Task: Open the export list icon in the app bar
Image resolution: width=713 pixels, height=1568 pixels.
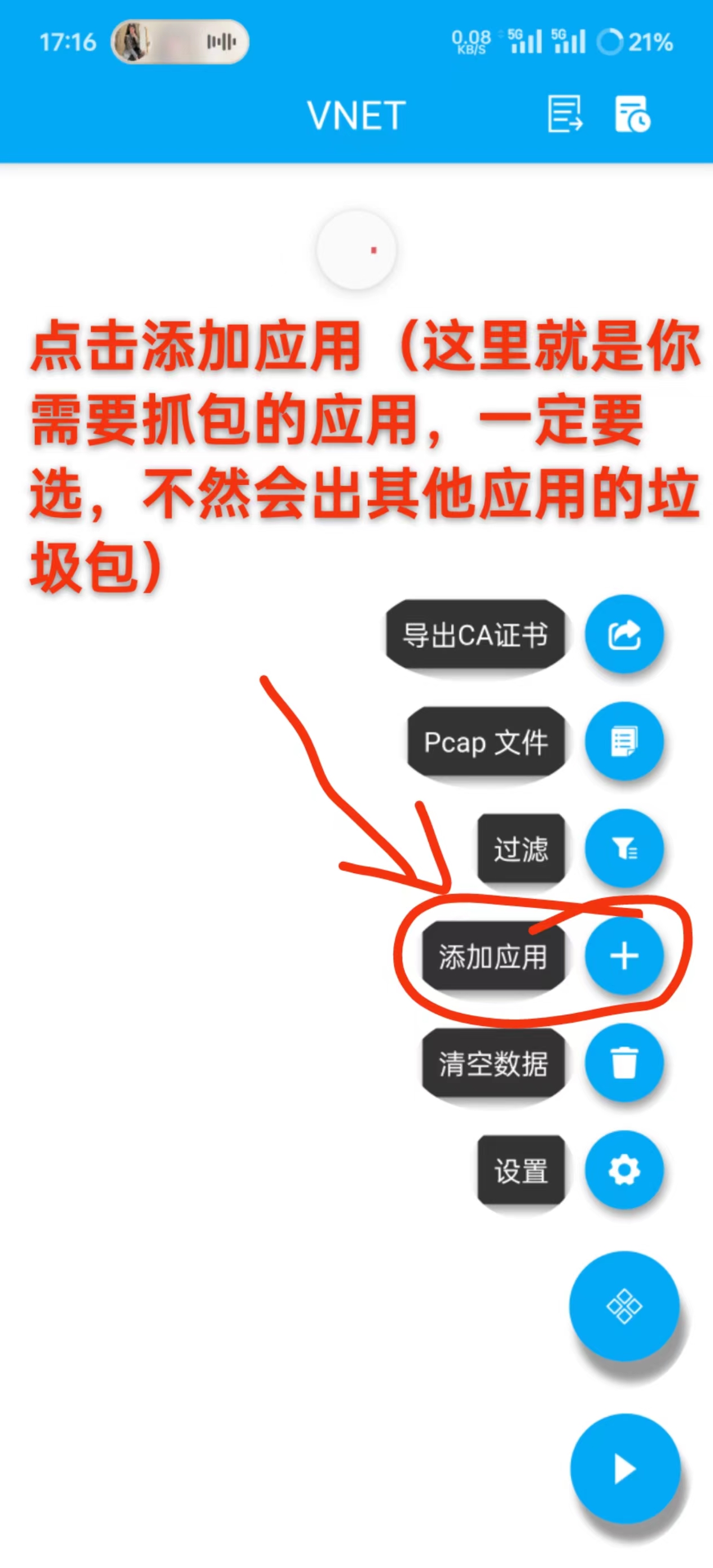Action: [x=565, y=114]
